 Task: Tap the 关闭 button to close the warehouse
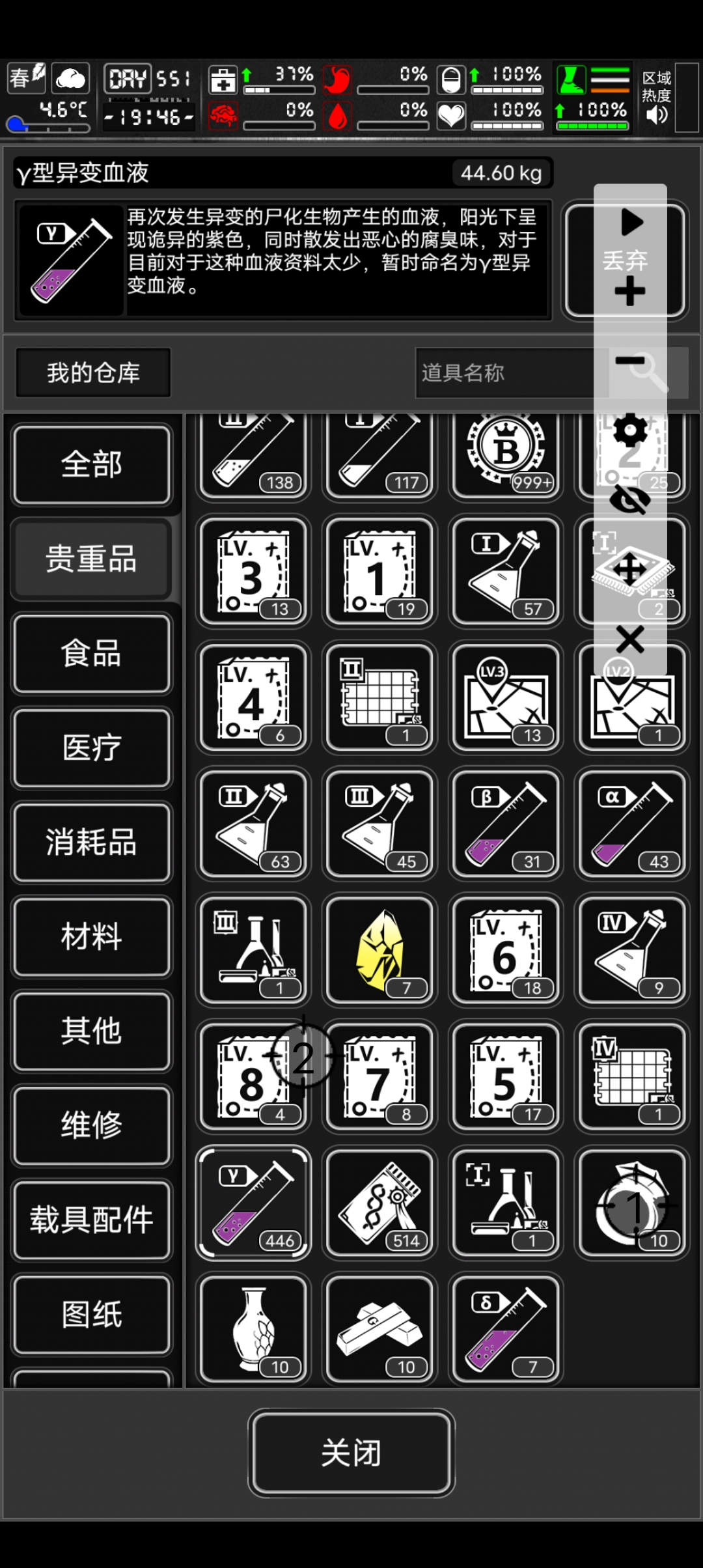pyautogui.click(x=351, y=1453)
